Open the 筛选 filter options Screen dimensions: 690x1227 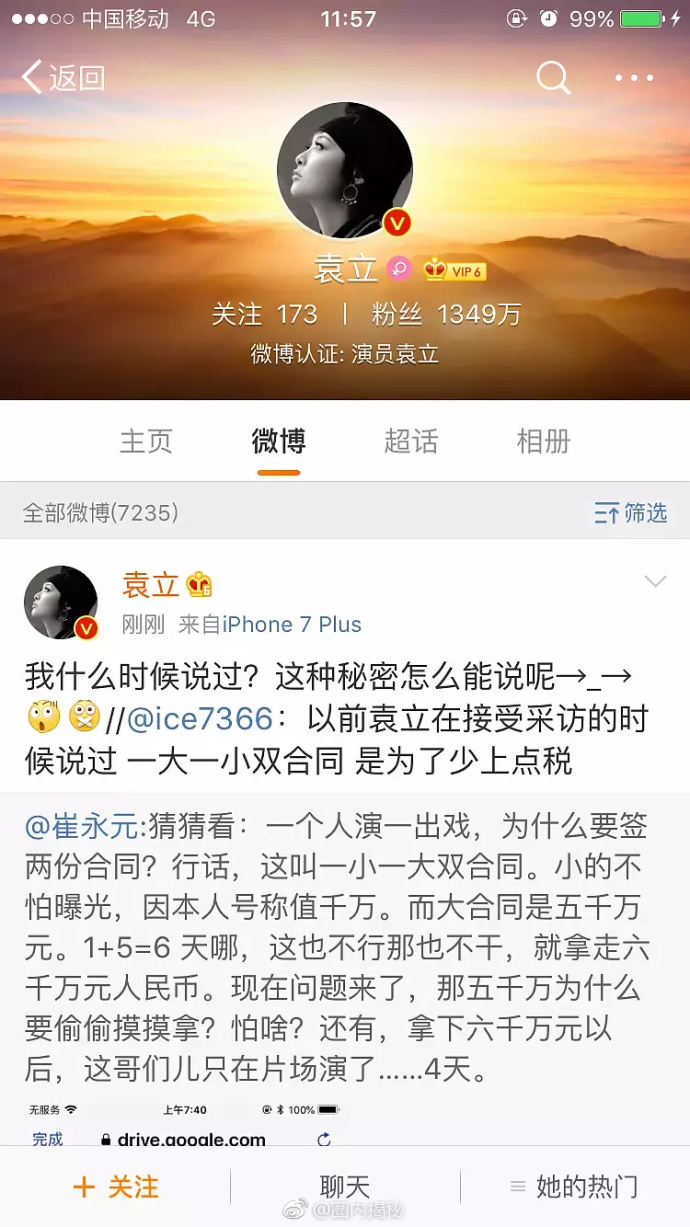(x=631, y=513)
